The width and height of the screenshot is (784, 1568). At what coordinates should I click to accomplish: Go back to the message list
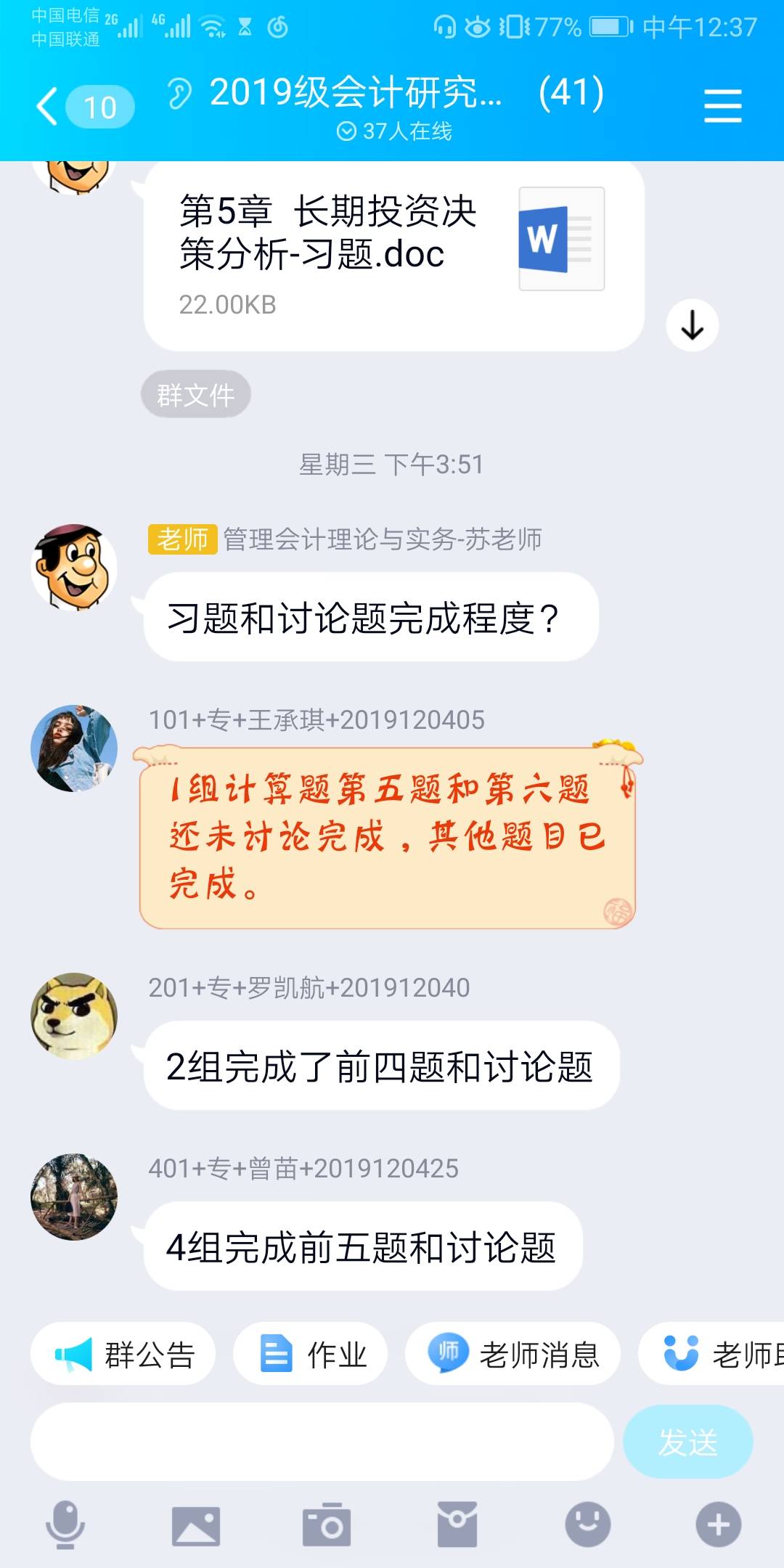click(48, 106)
